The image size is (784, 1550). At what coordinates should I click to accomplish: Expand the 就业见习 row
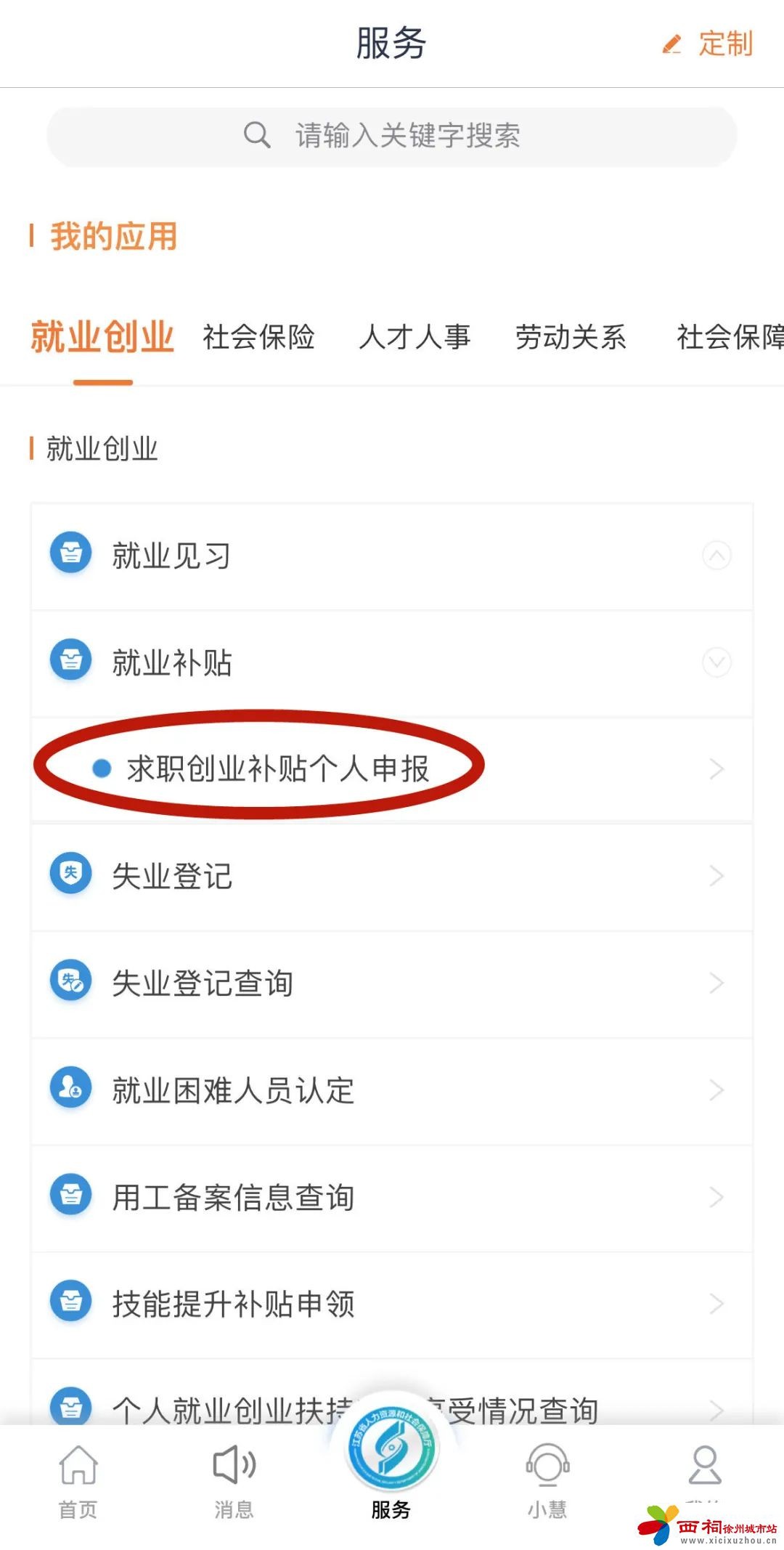(392, 556)
